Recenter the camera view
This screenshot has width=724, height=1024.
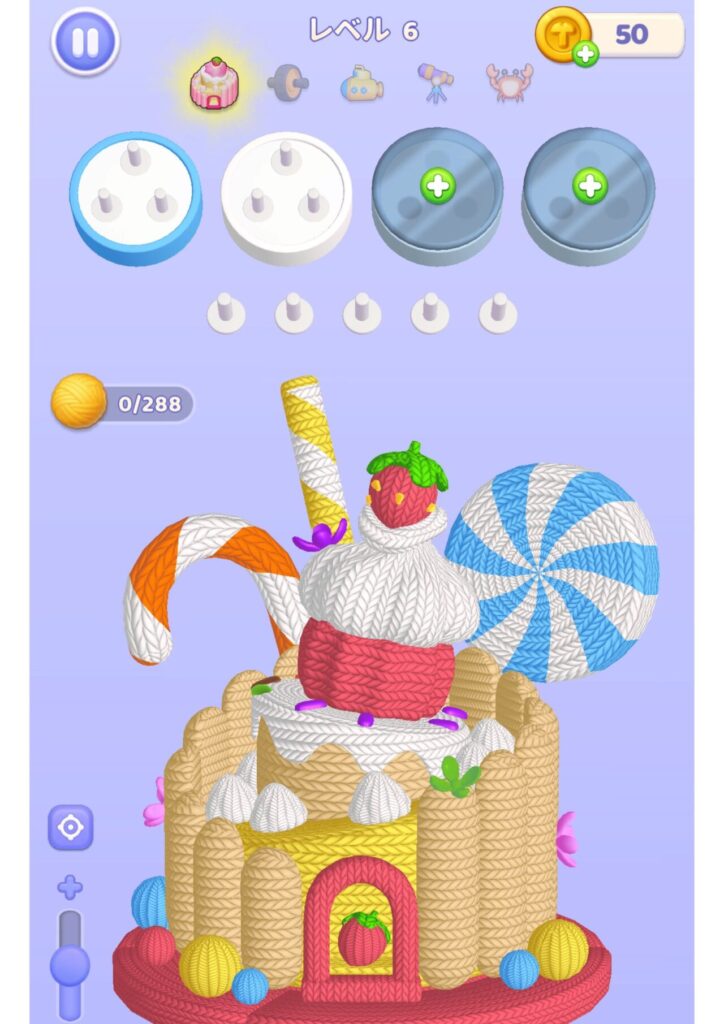[x=71, y=828]
